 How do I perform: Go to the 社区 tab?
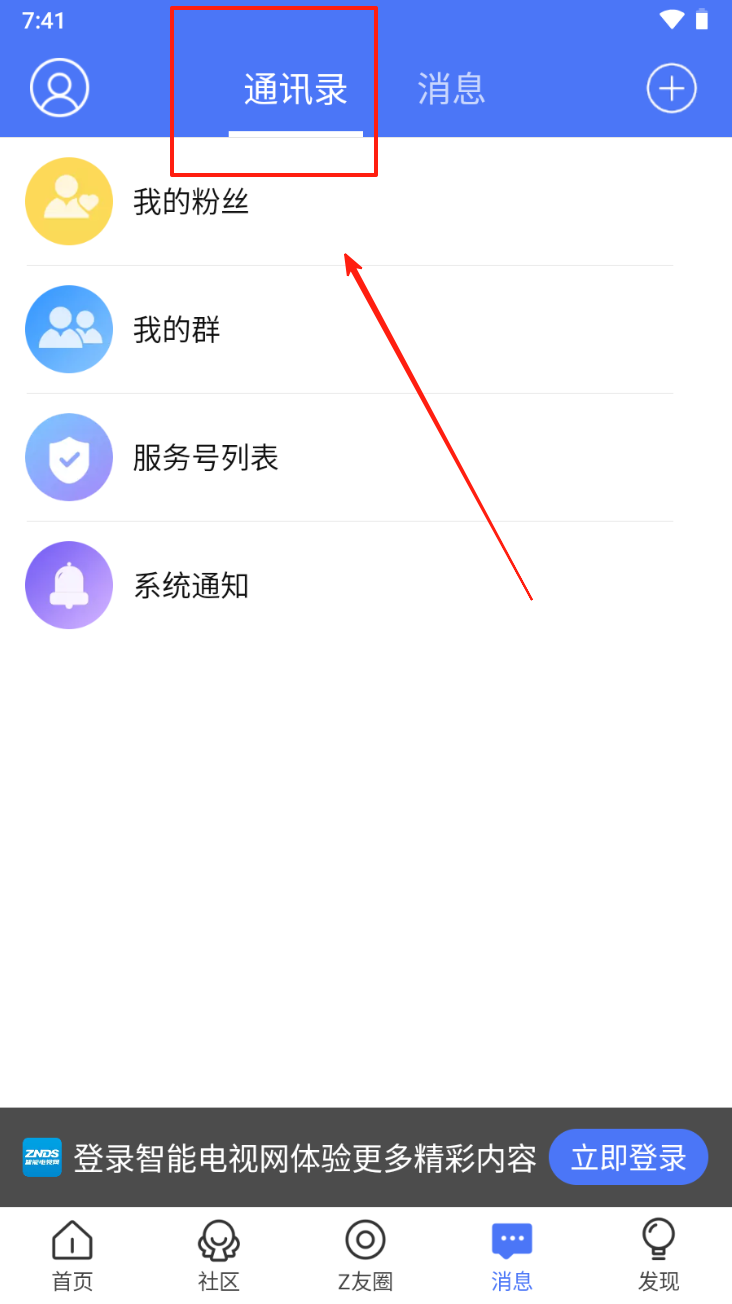[x=219, y=1255]
